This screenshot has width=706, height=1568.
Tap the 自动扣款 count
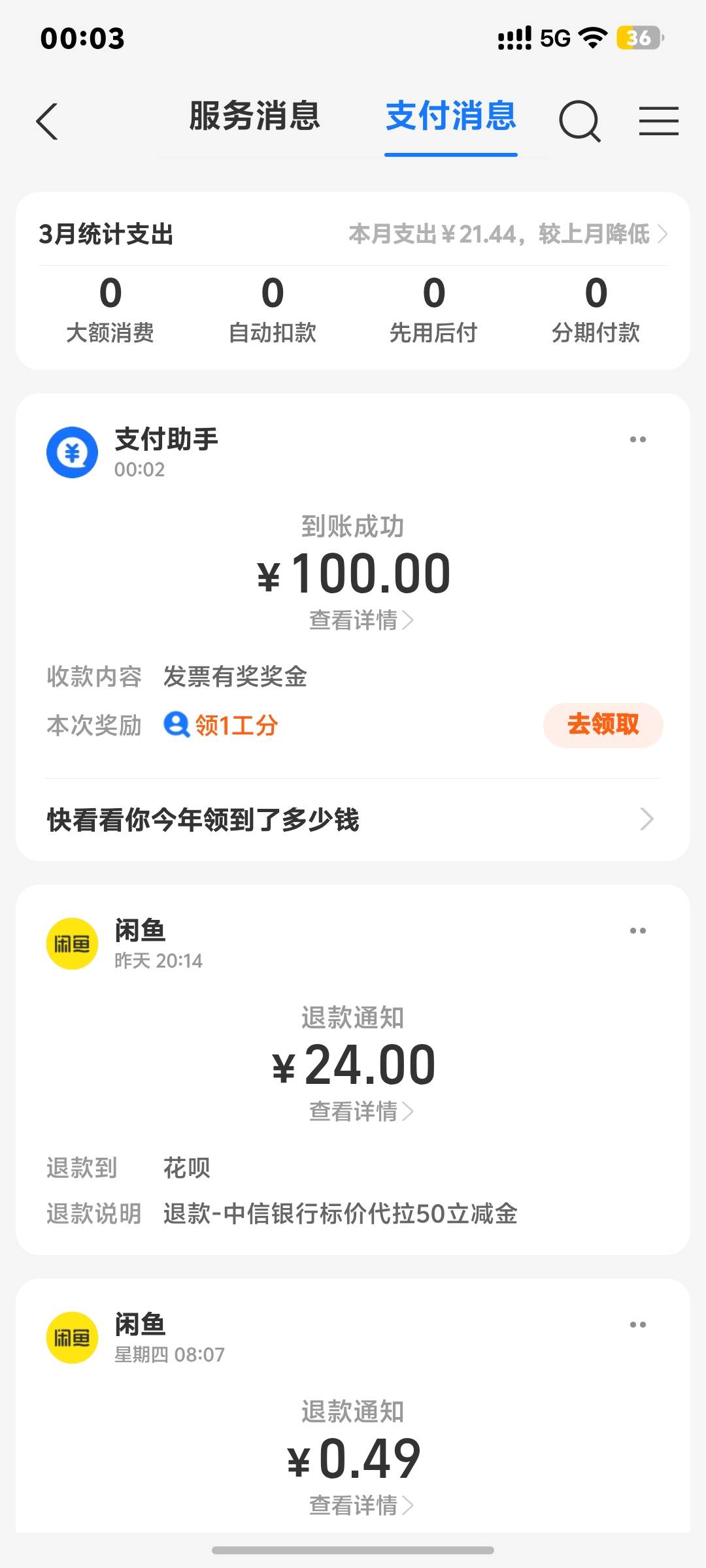pos(272,308)
